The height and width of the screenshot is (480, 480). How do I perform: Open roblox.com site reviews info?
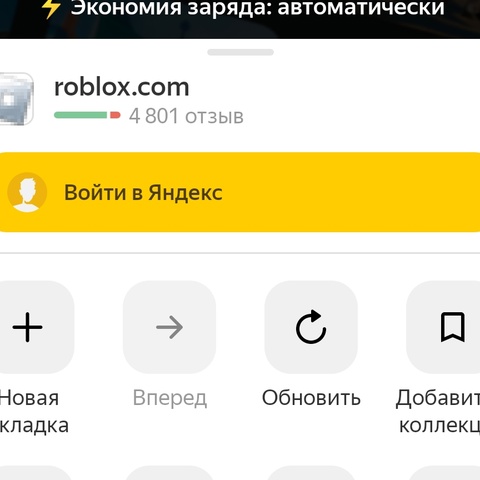point(149,116)
